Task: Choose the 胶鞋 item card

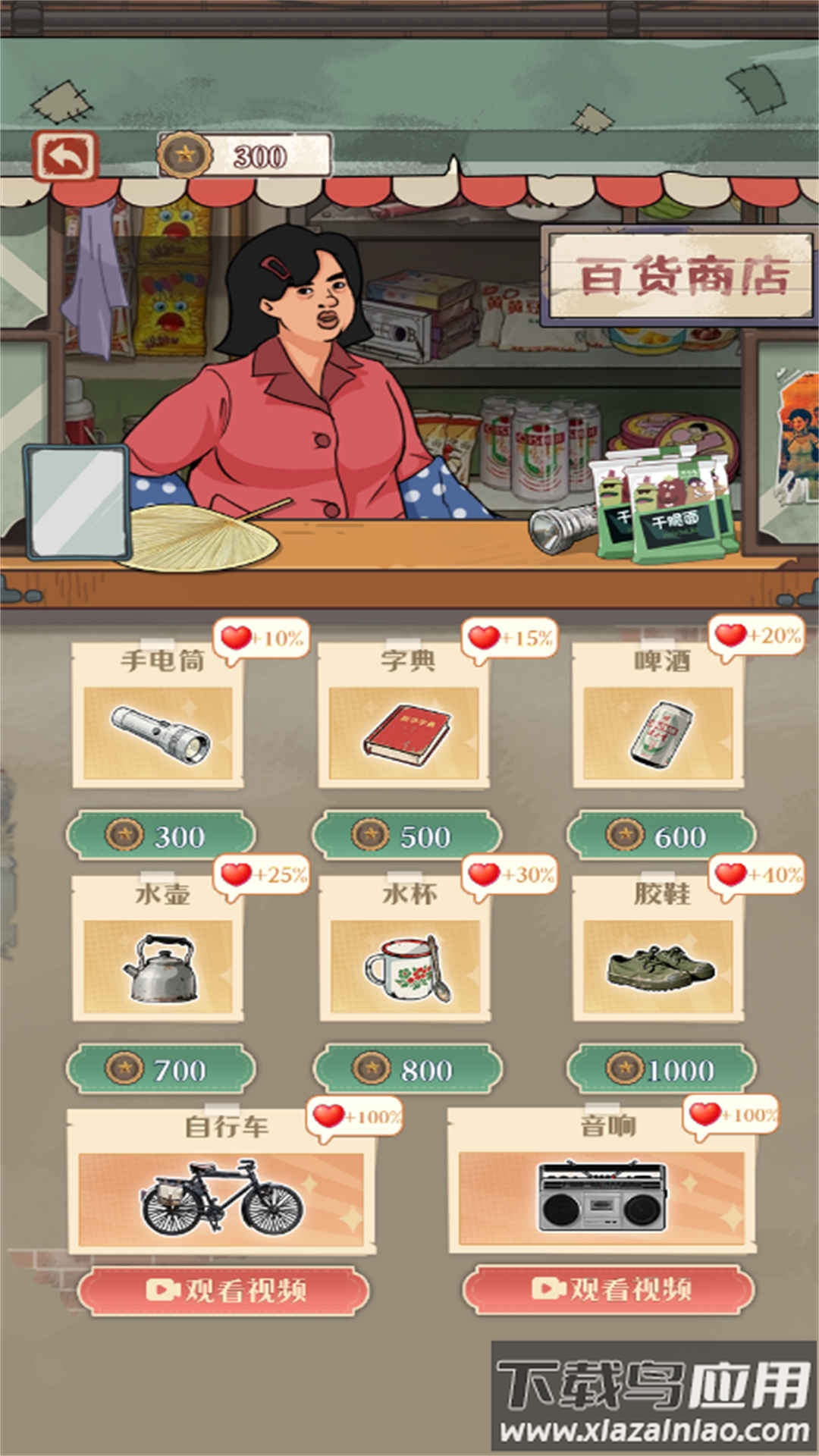Action: 657,949
